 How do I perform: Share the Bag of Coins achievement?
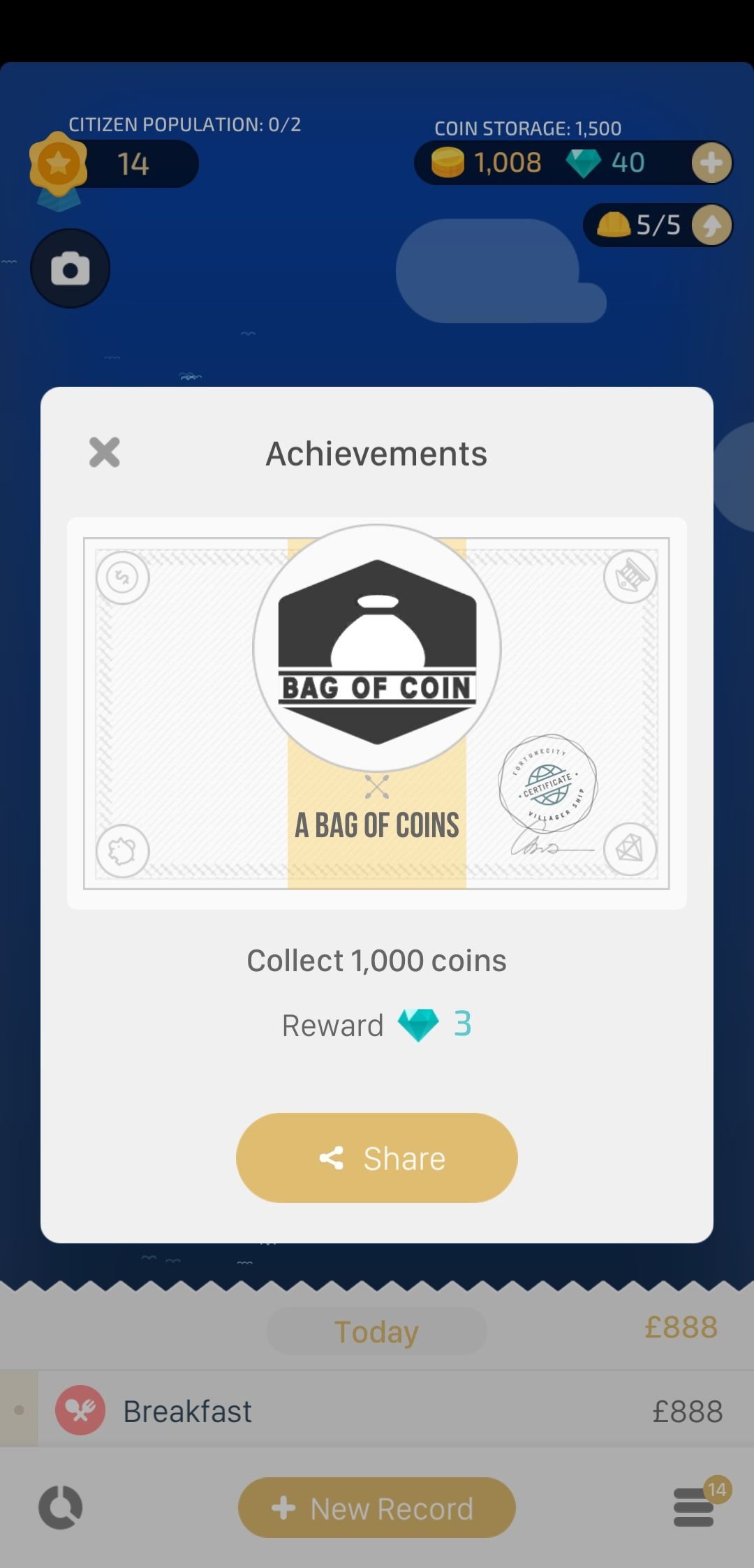tap(377, 1157)
